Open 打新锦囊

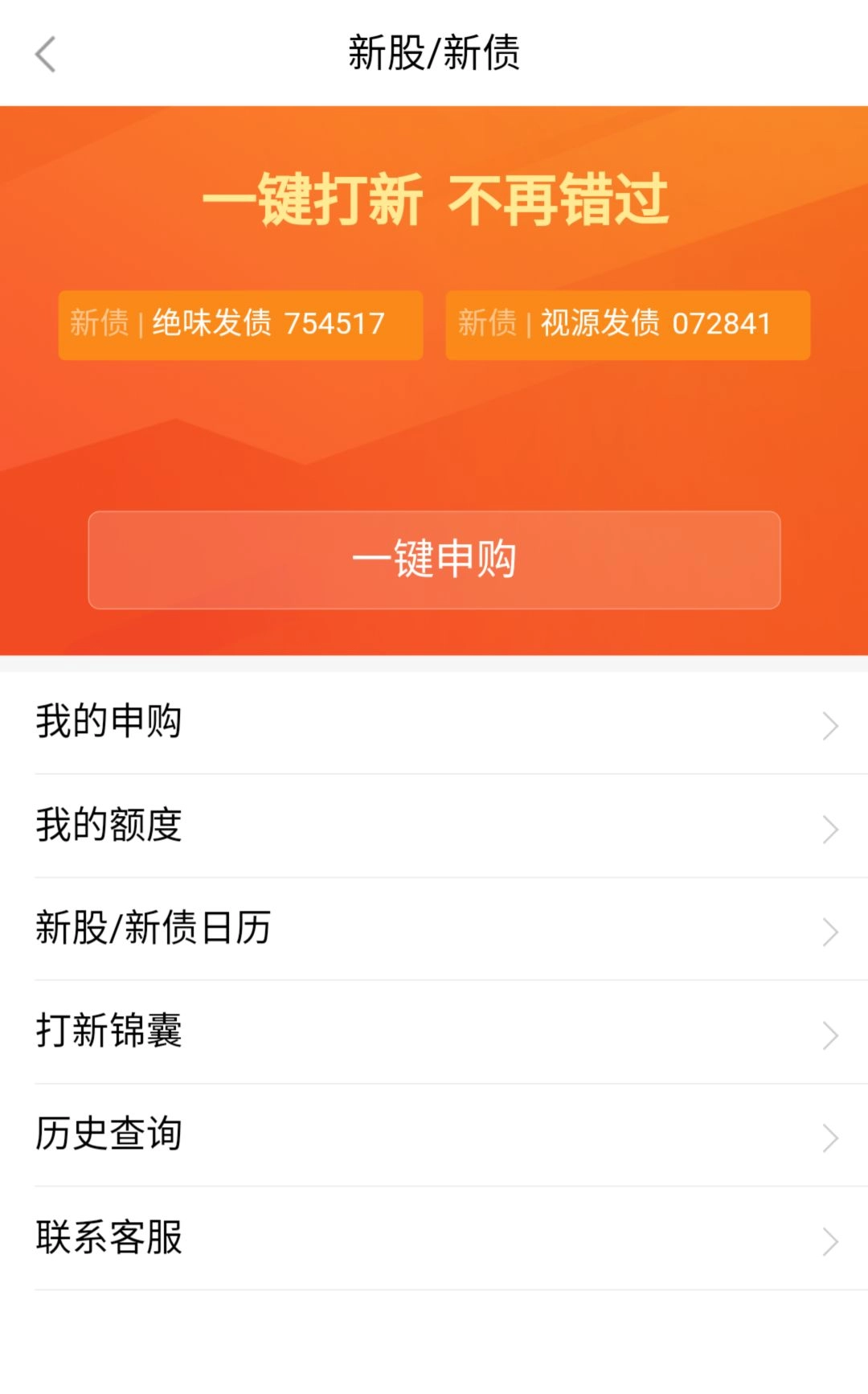tap(434, 1031)
